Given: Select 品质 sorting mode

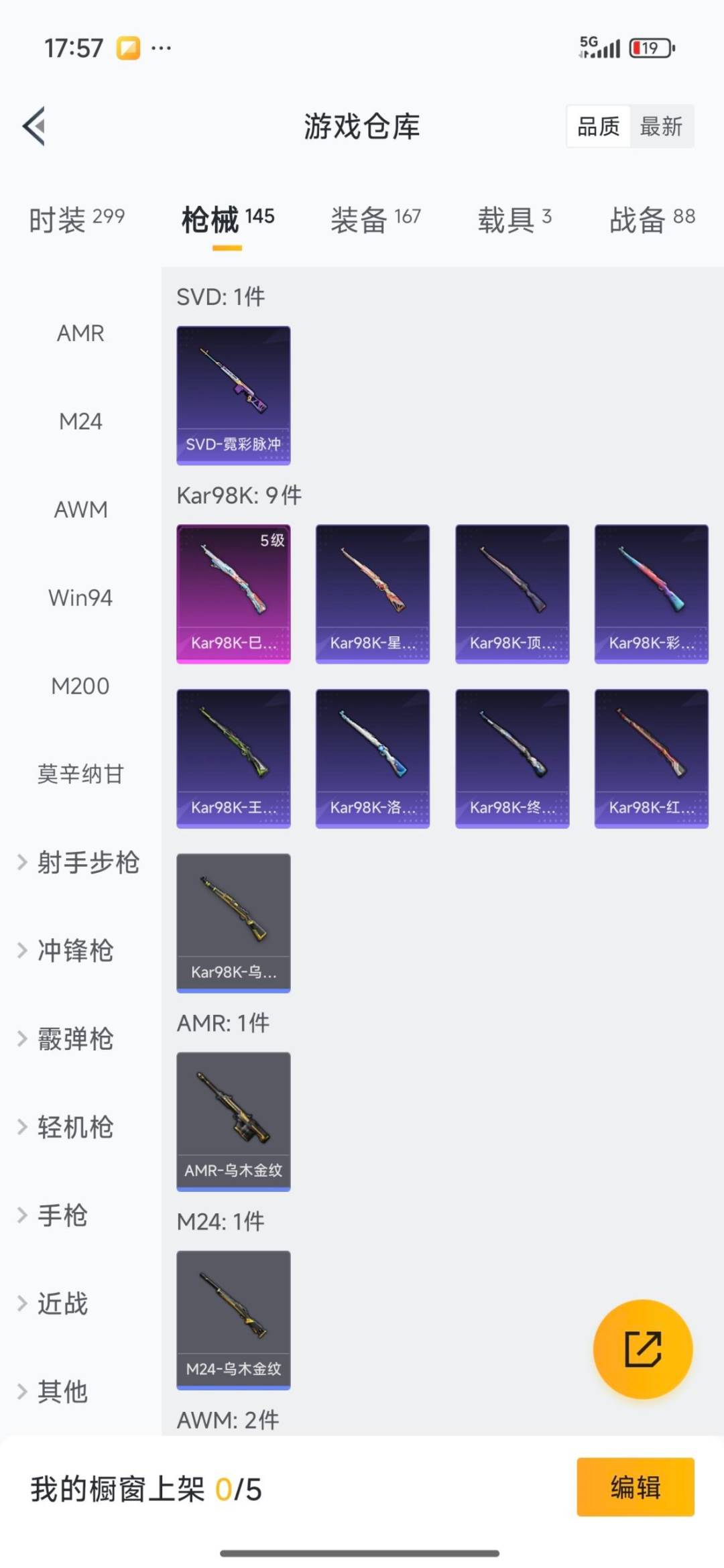Looking at the screenshot, I should (599, 127).
